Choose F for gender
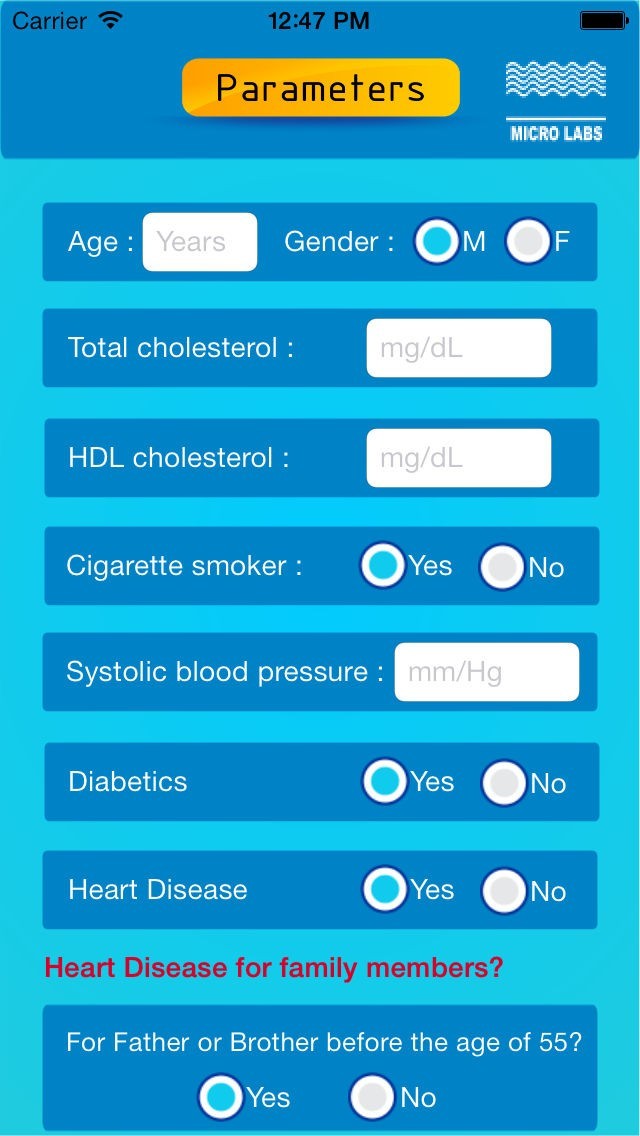640x1136 pixels. [x=528, y=241]
